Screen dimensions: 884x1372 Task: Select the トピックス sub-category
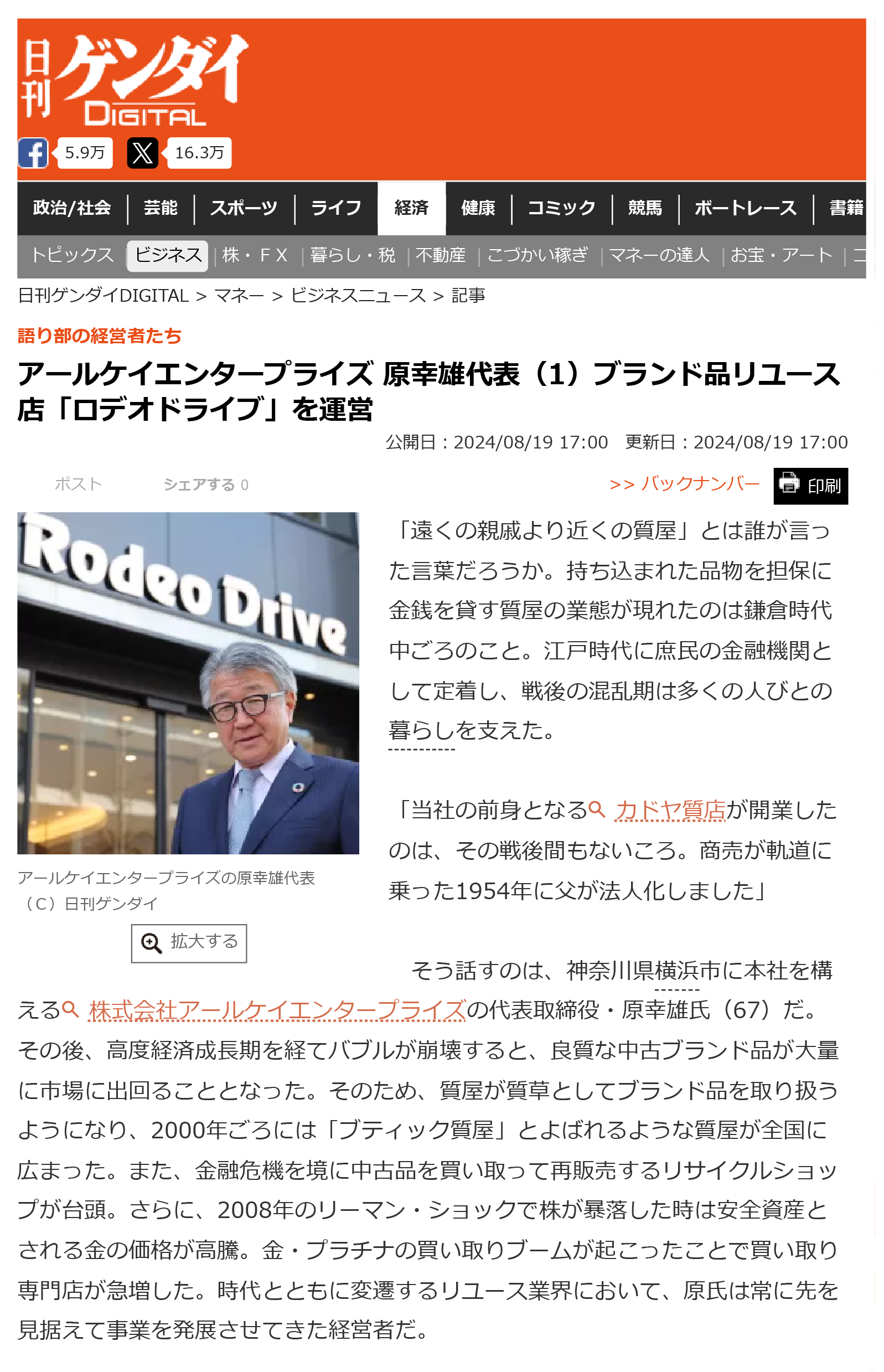(72, 255)
